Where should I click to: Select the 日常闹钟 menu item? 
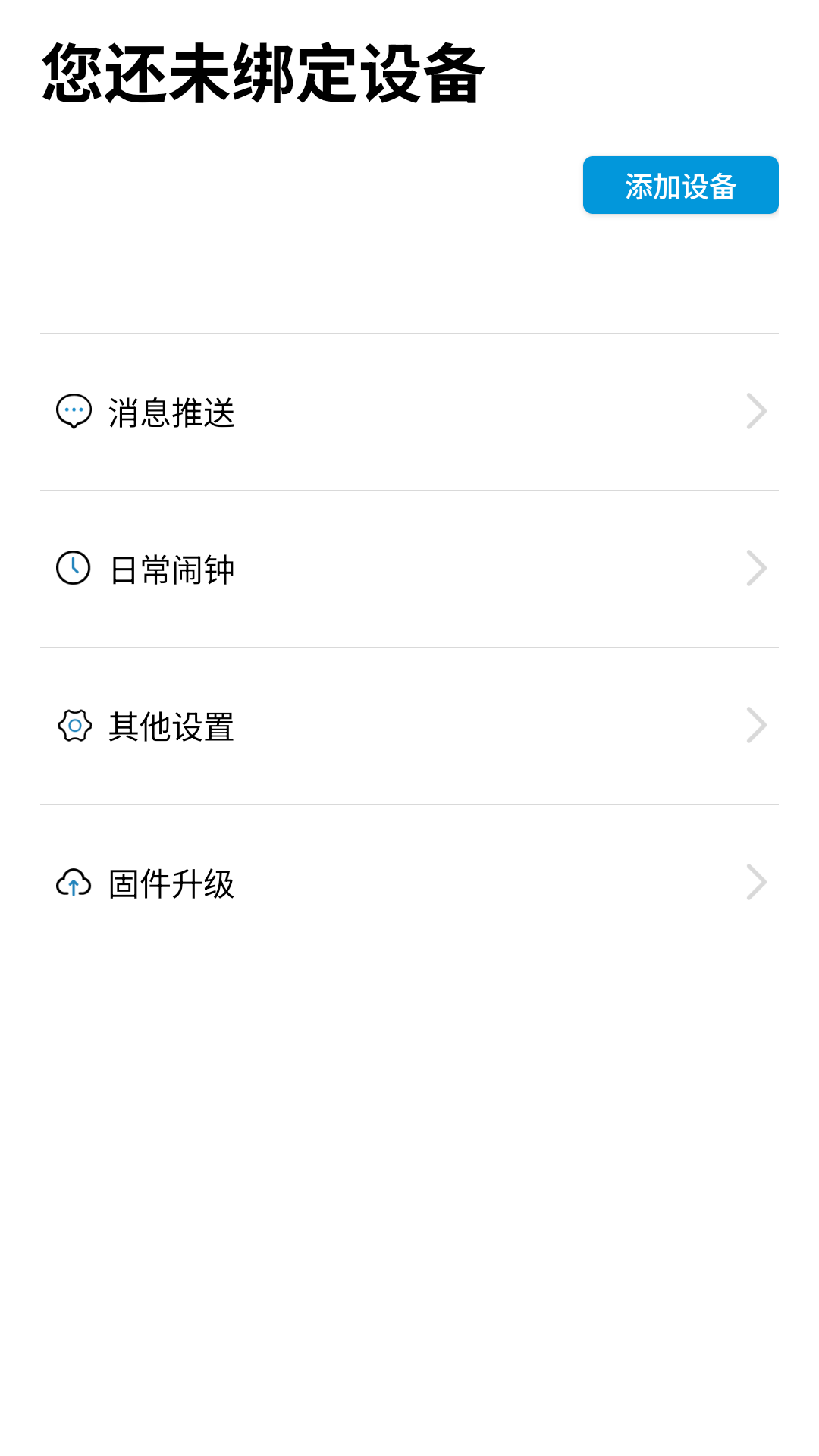[409, 569]
